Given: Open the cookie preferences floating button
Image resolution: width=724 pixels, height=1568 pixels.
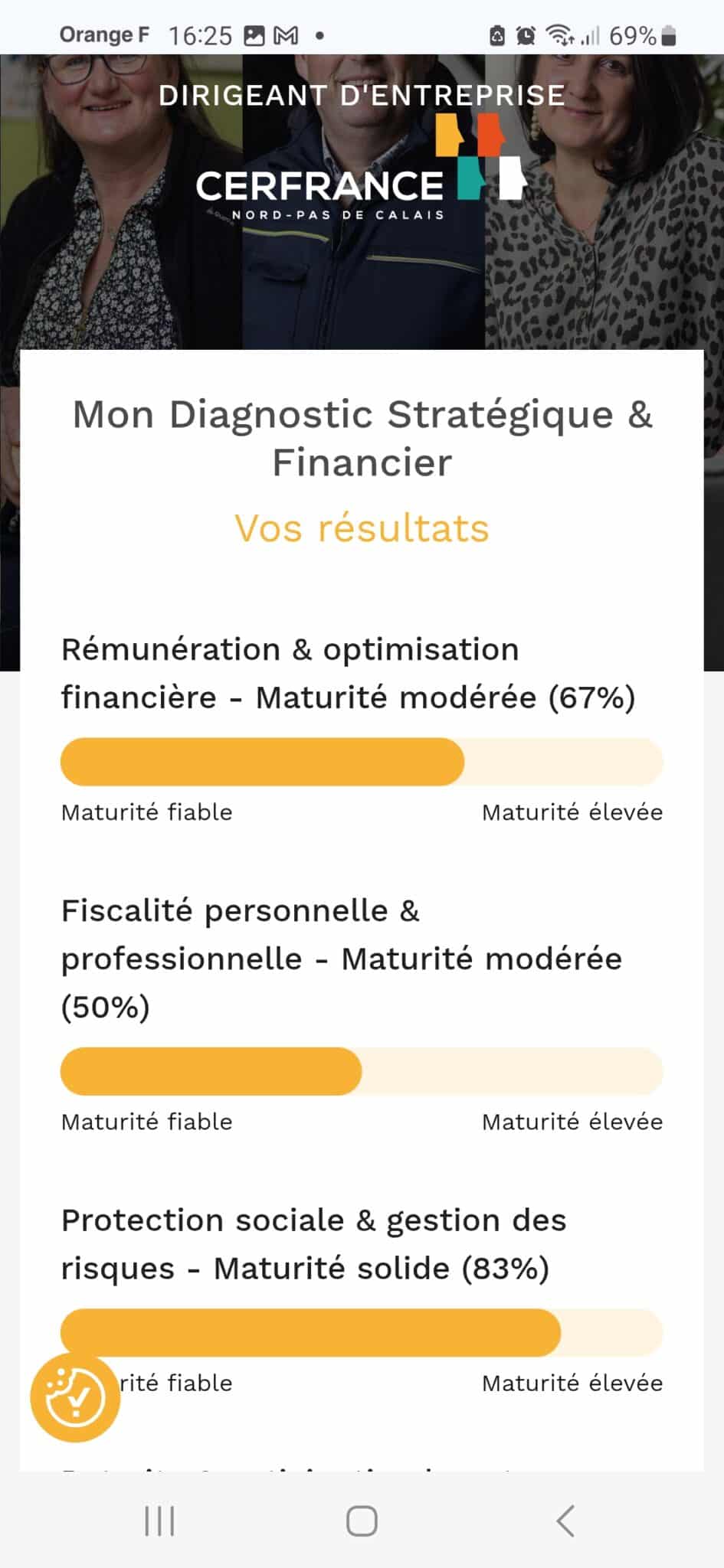Looking at the screenshot, I should (x=75, y=1398).
